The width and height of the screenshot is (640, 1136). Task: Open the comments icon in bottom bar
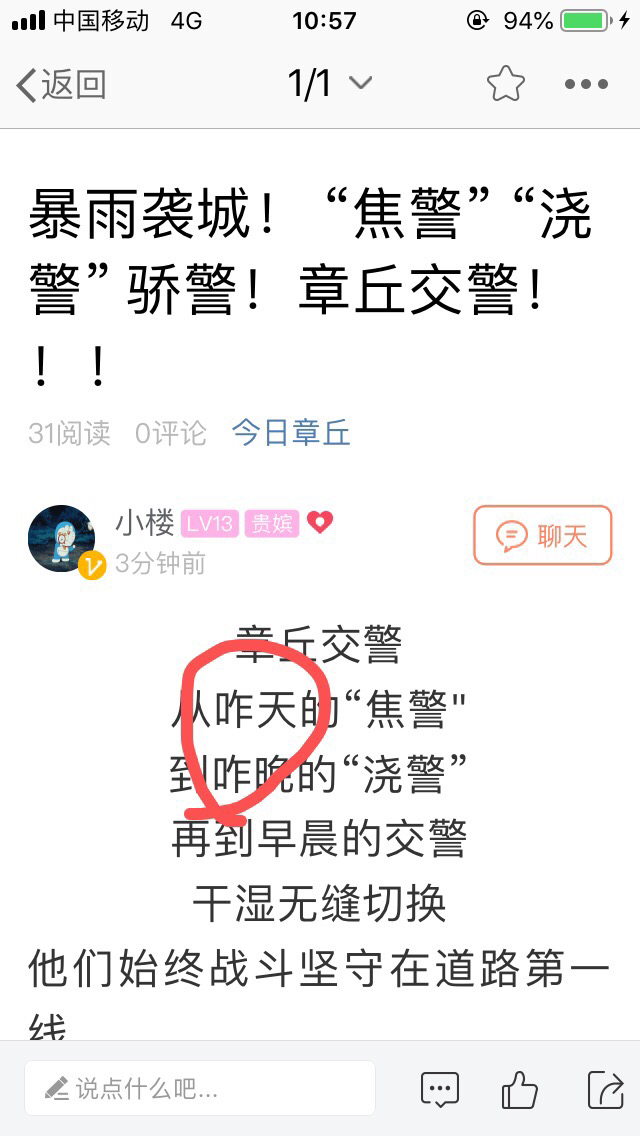coord(440,1088)
